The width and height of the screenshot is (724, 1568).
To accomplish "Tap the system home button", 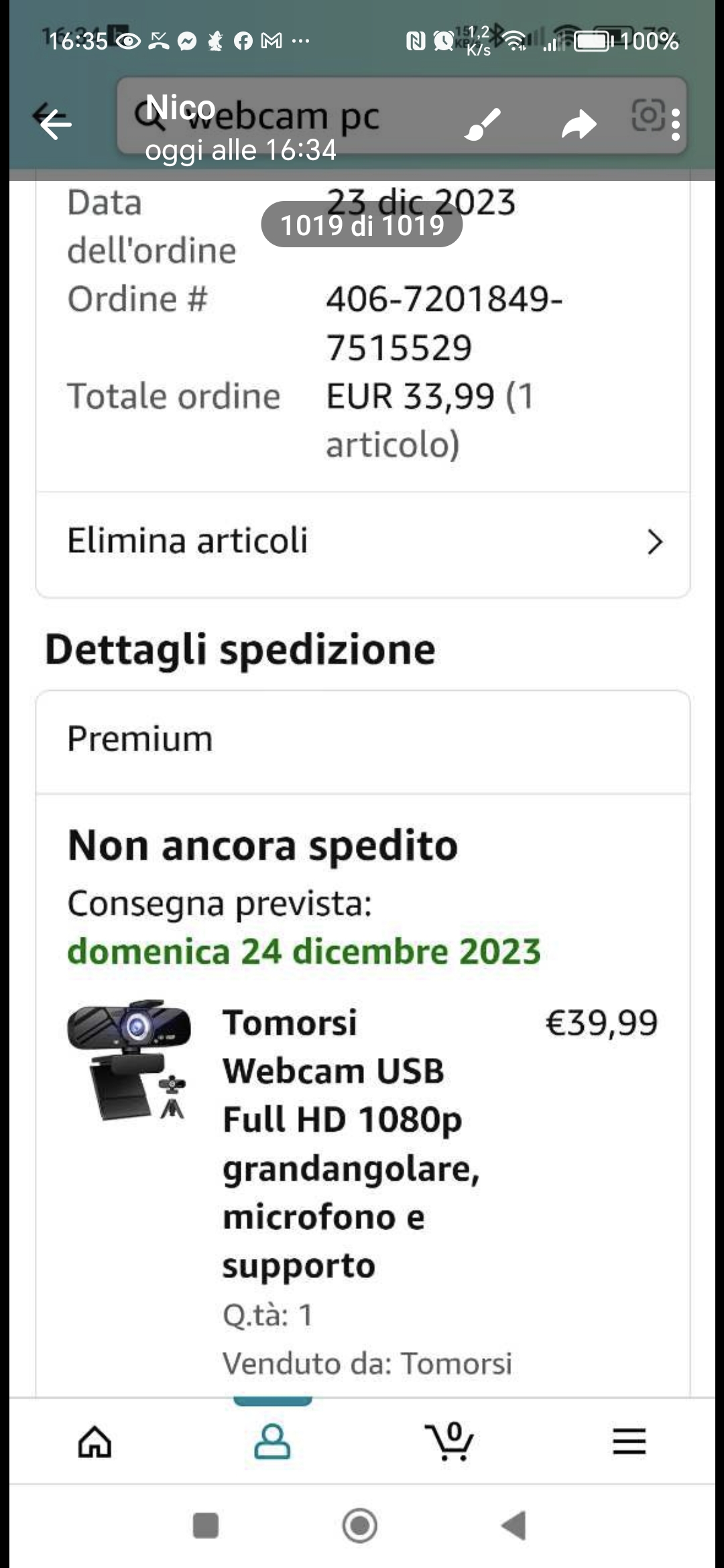I will pos(360,1526).
